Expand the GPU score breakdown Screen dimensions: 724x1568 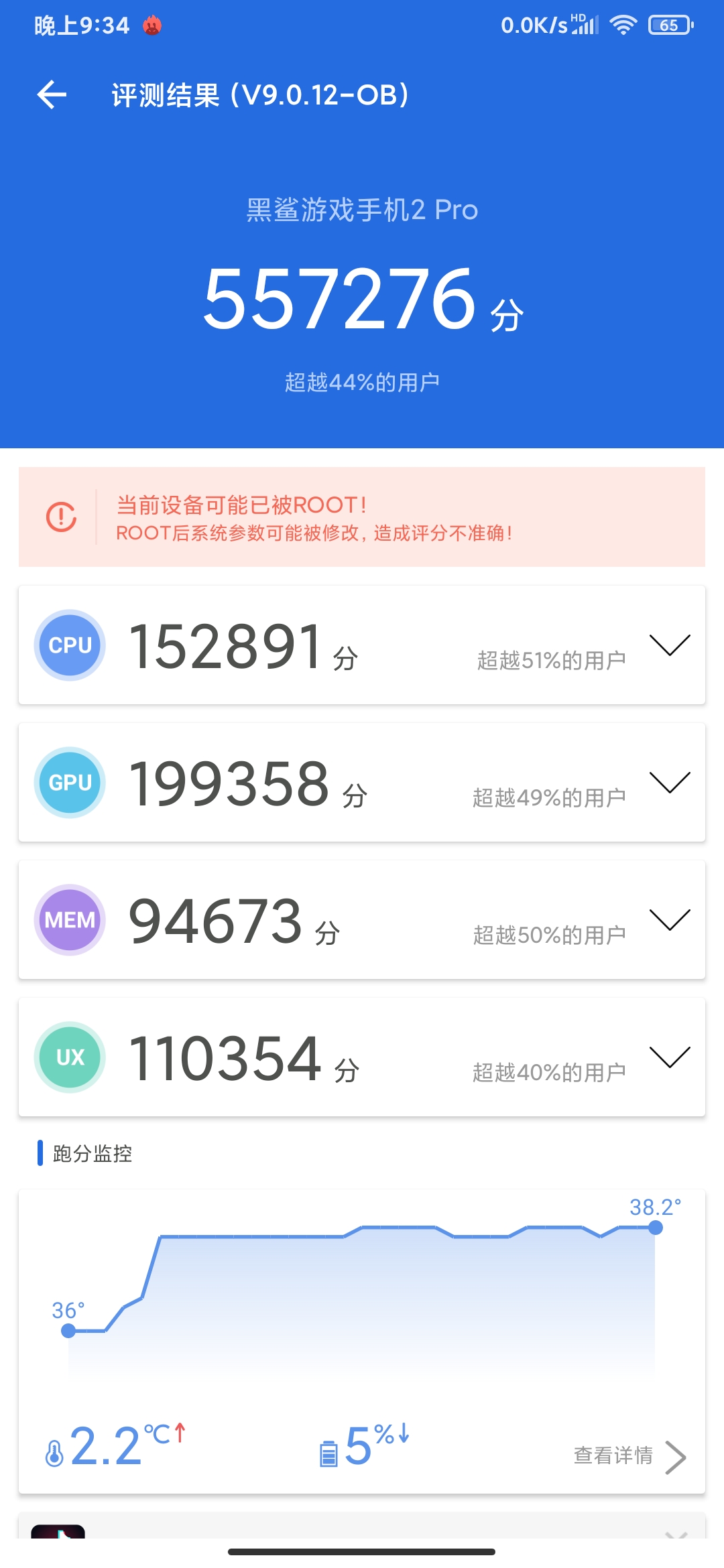[x=670, y=782]
